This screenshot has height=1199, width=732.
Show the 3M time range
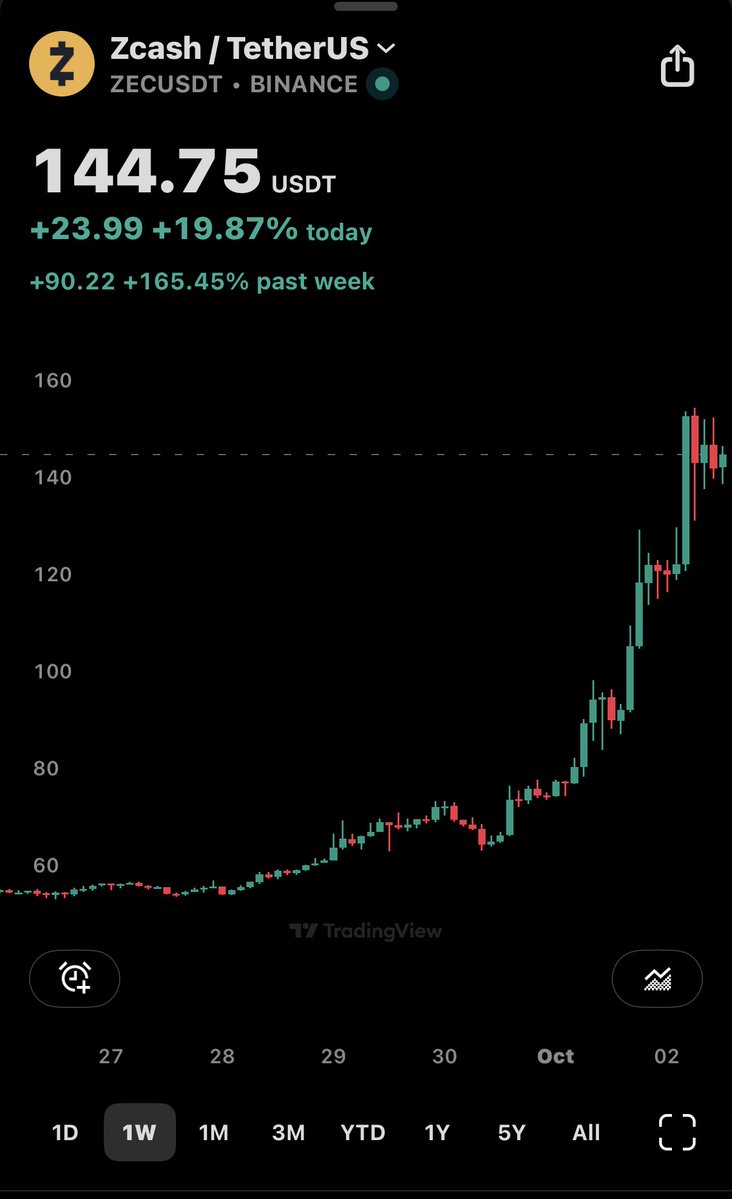[288, 1132]
